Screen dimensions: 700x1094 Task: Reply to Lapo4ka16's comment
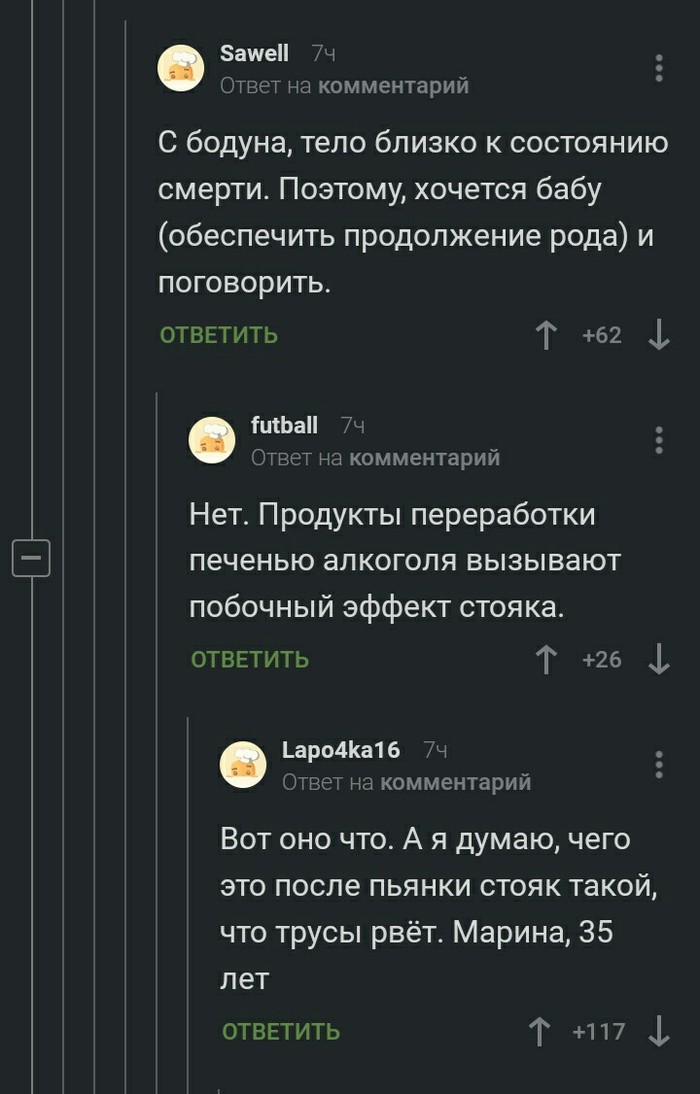(281, 1031)
